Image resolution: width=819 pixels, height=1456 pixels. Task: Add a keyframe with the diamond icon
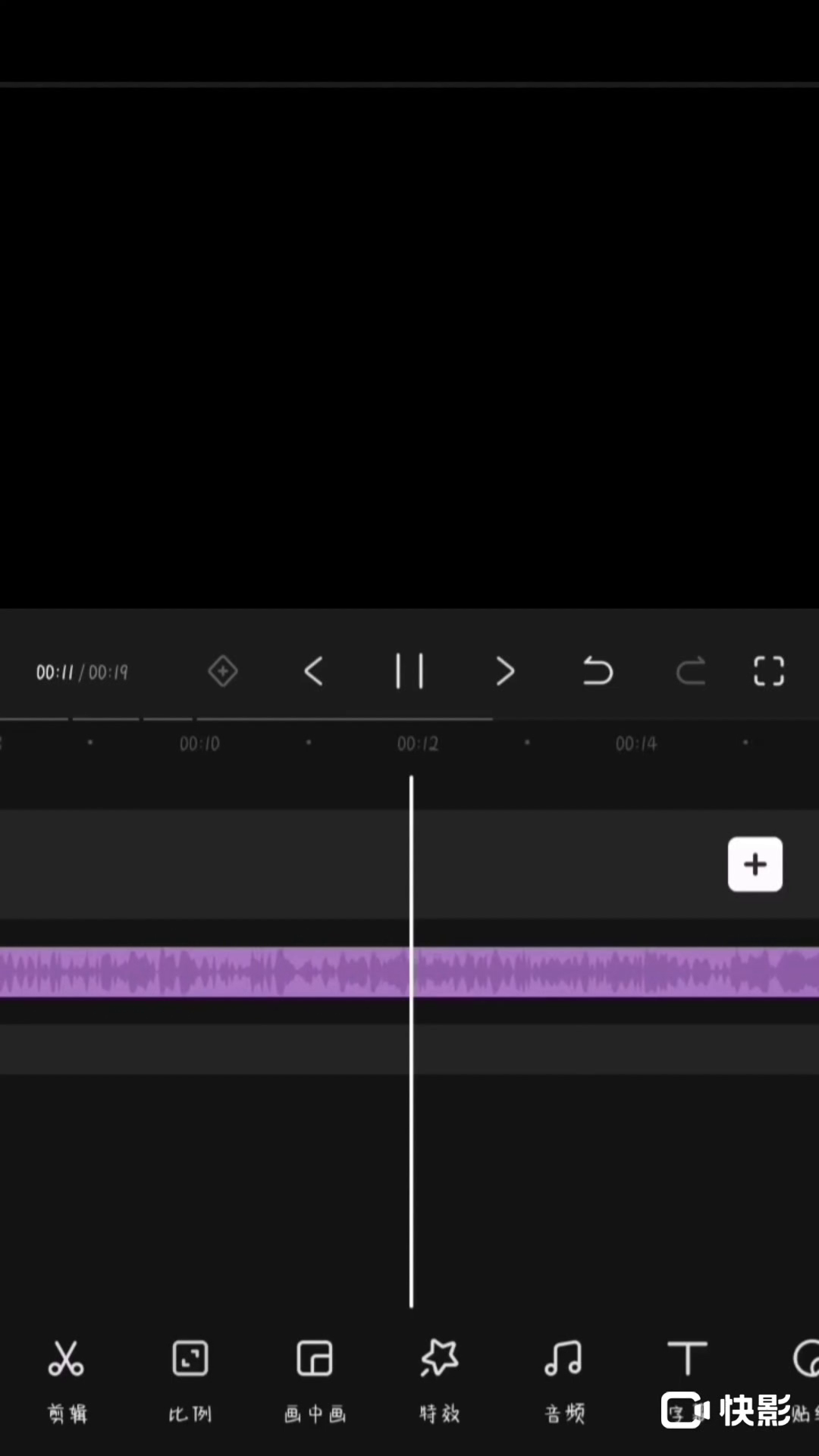pyautogui.click(x=222, y=671)
